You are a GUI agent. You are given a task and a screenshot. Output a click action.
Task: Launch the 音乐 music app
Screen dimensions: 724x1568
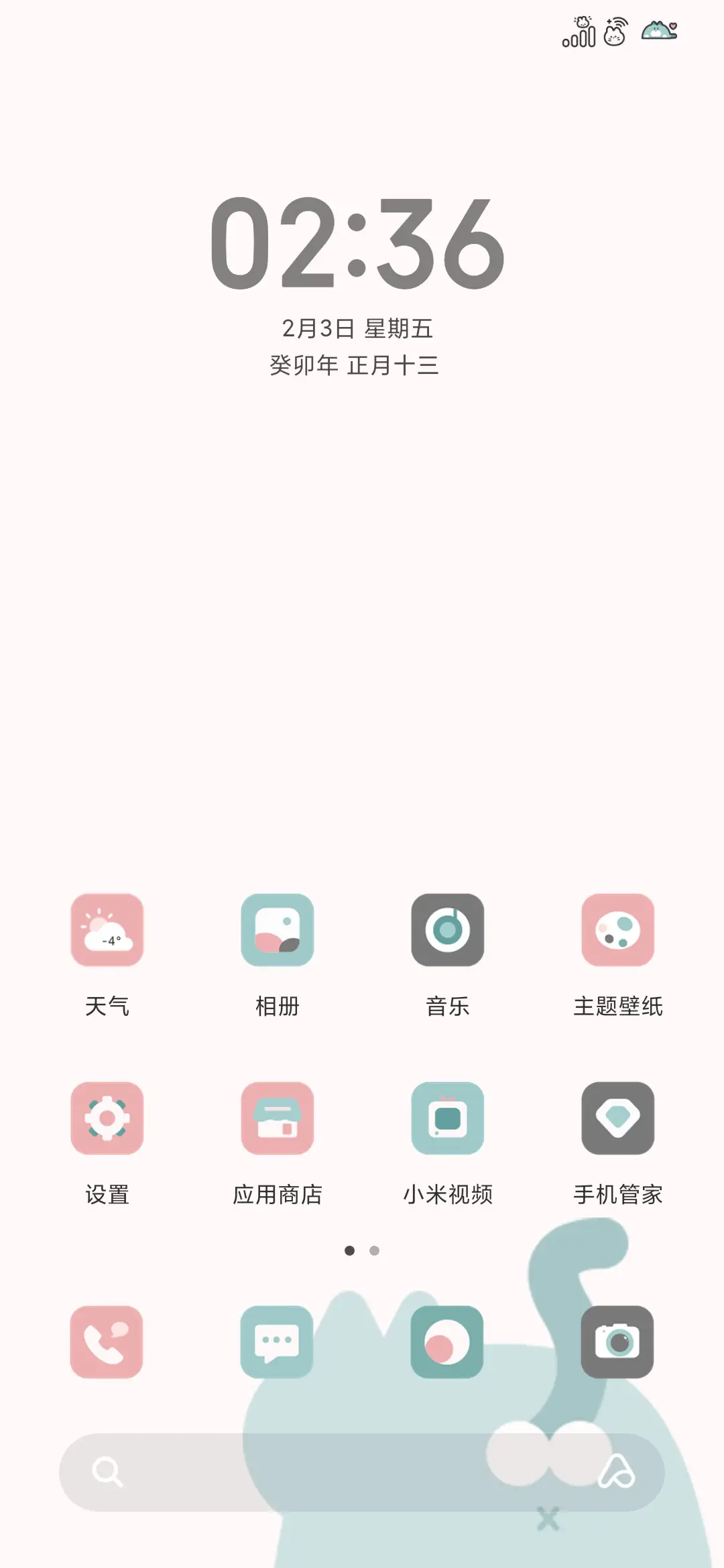[x=448, y=933]
